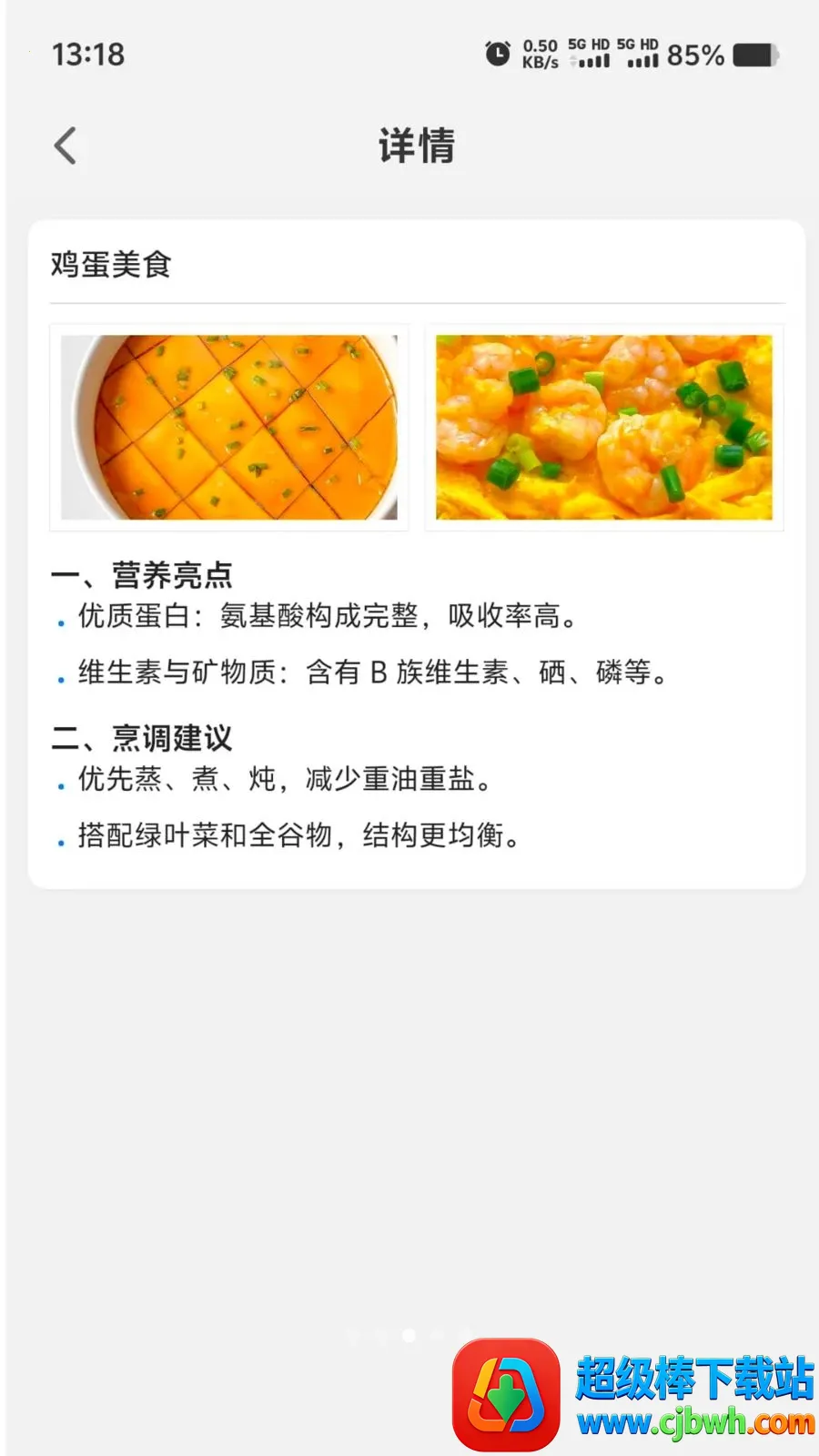
Task: Open the shrimp scrambled egg photo
Action: pyautogui.click(x=604, y=427)
